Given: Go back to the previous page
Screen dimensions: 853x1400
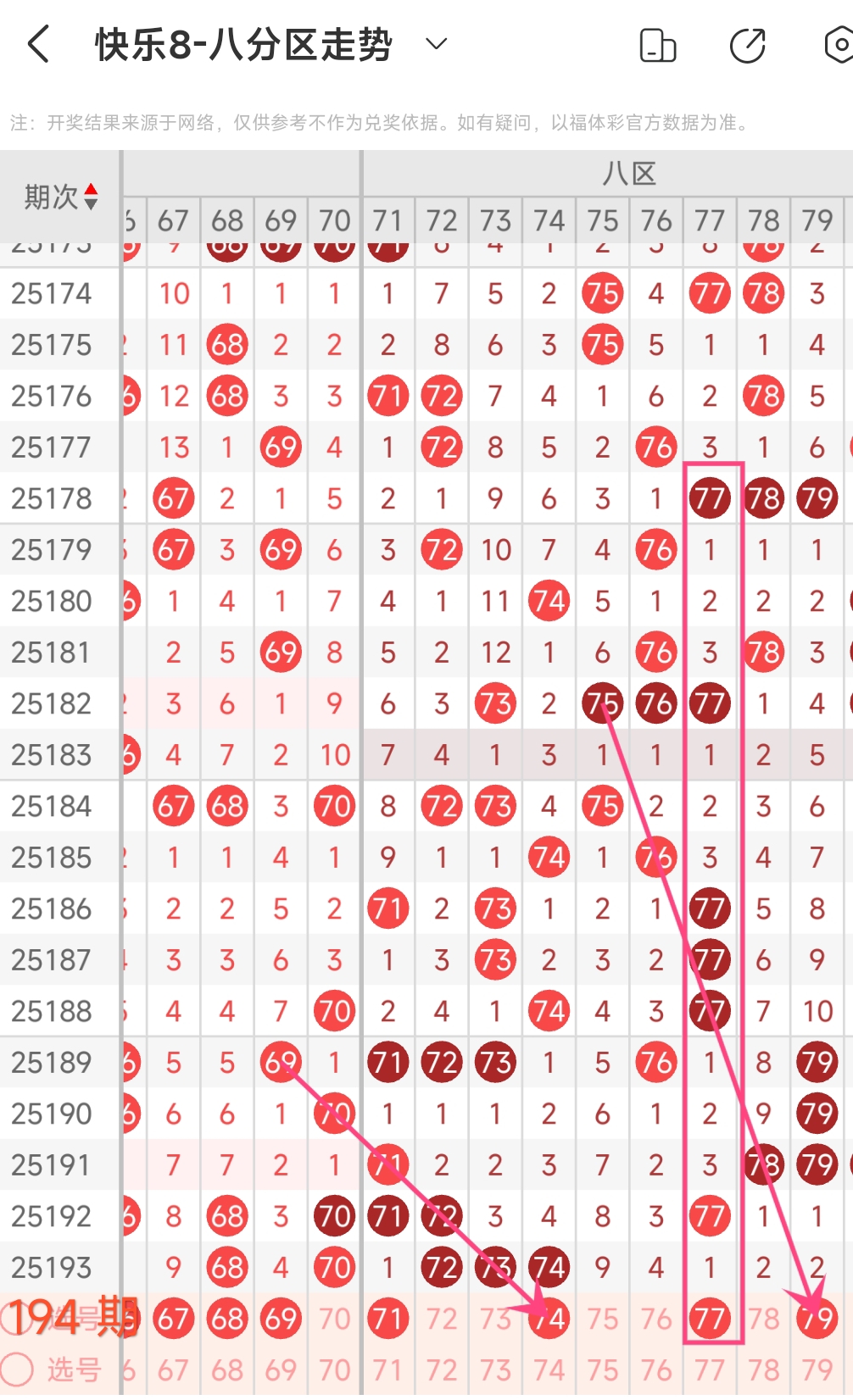Looking at the screenshot, I should tap(39, 44).
